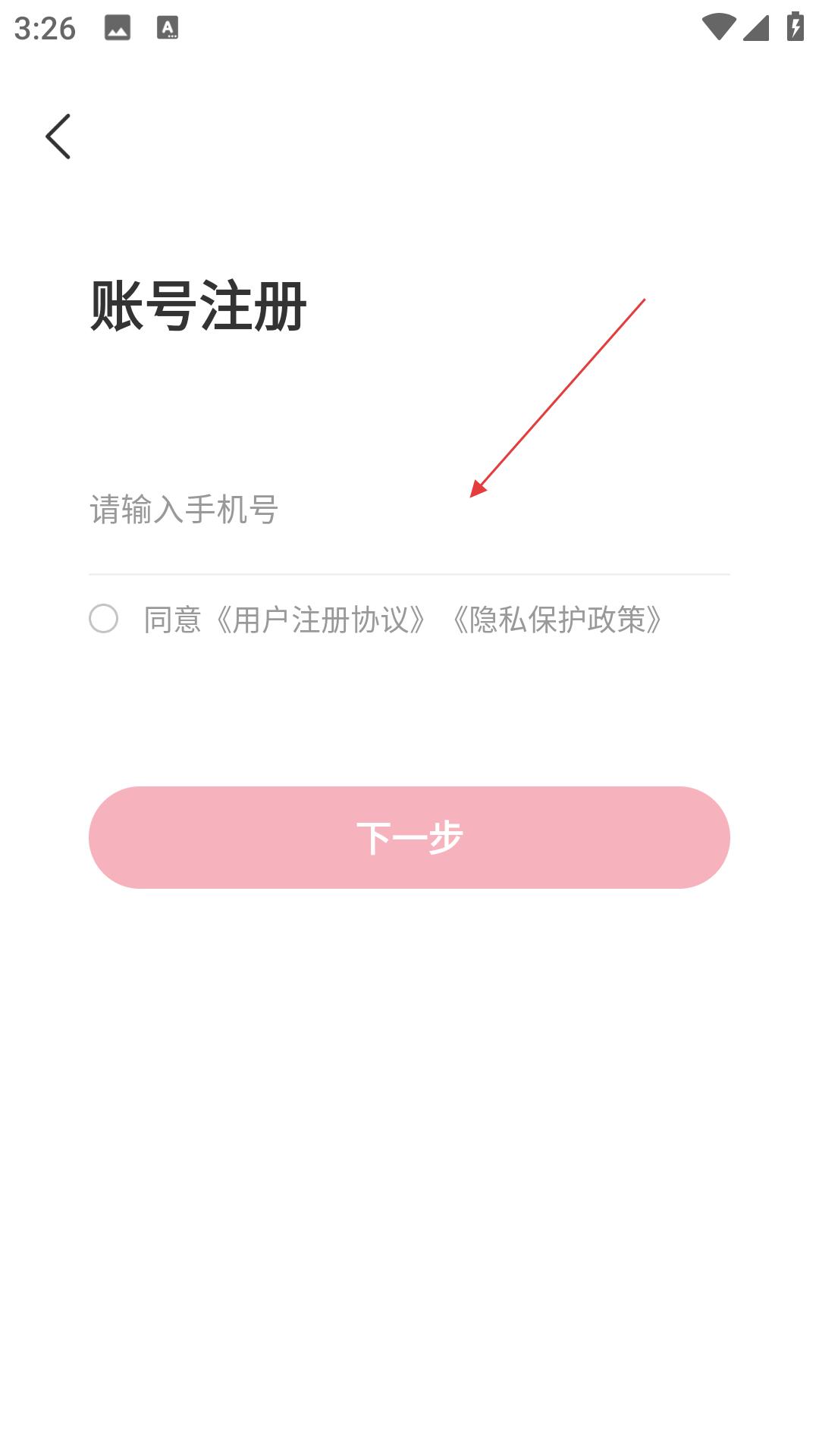Go back using the top-left arrow

58,136
